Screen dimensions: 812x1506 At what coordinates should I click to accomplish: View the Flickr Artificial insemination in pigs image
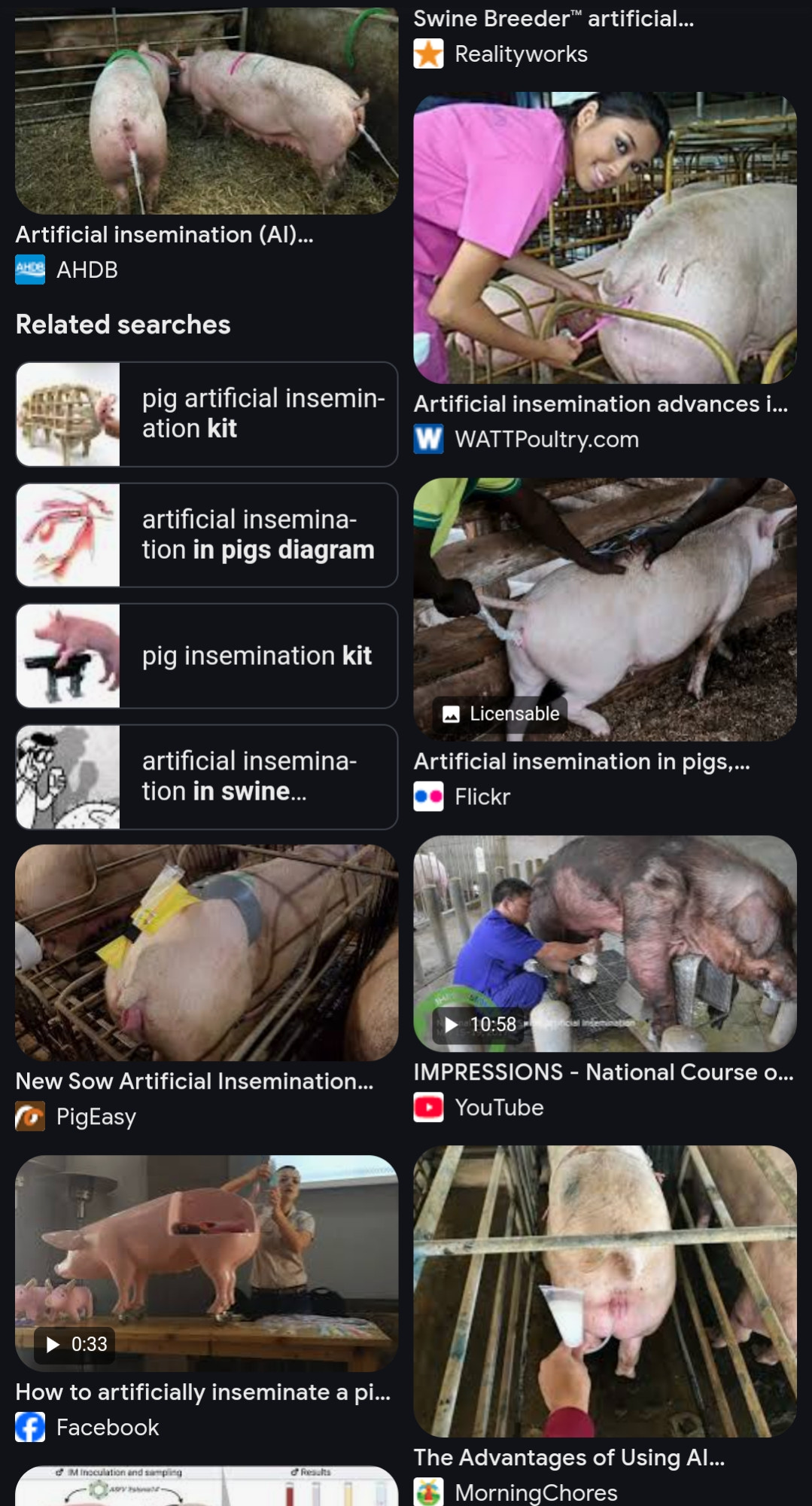(605, 609)
